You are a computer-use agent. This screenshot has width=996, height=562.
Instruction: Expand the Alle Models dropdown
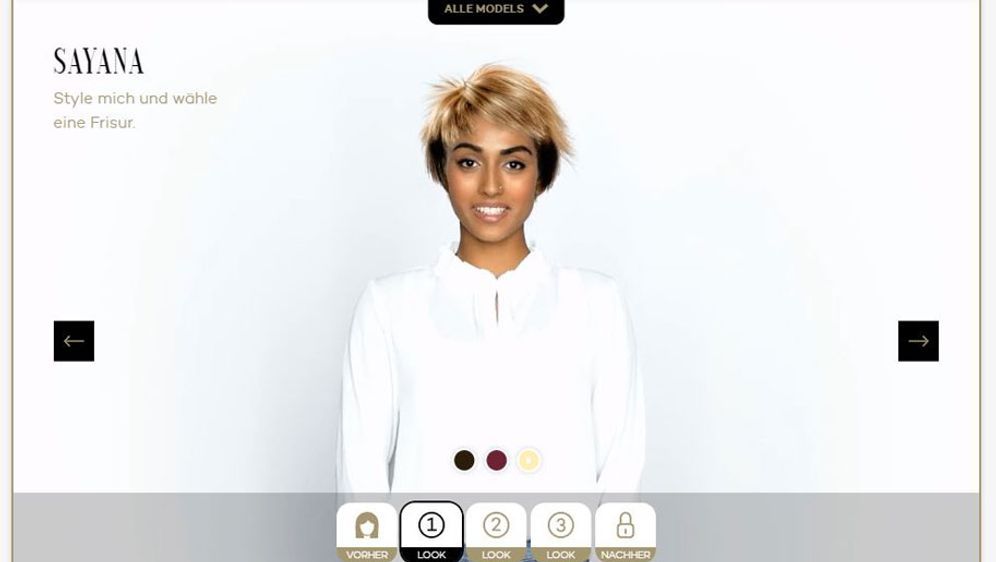[x=496, y=10]
